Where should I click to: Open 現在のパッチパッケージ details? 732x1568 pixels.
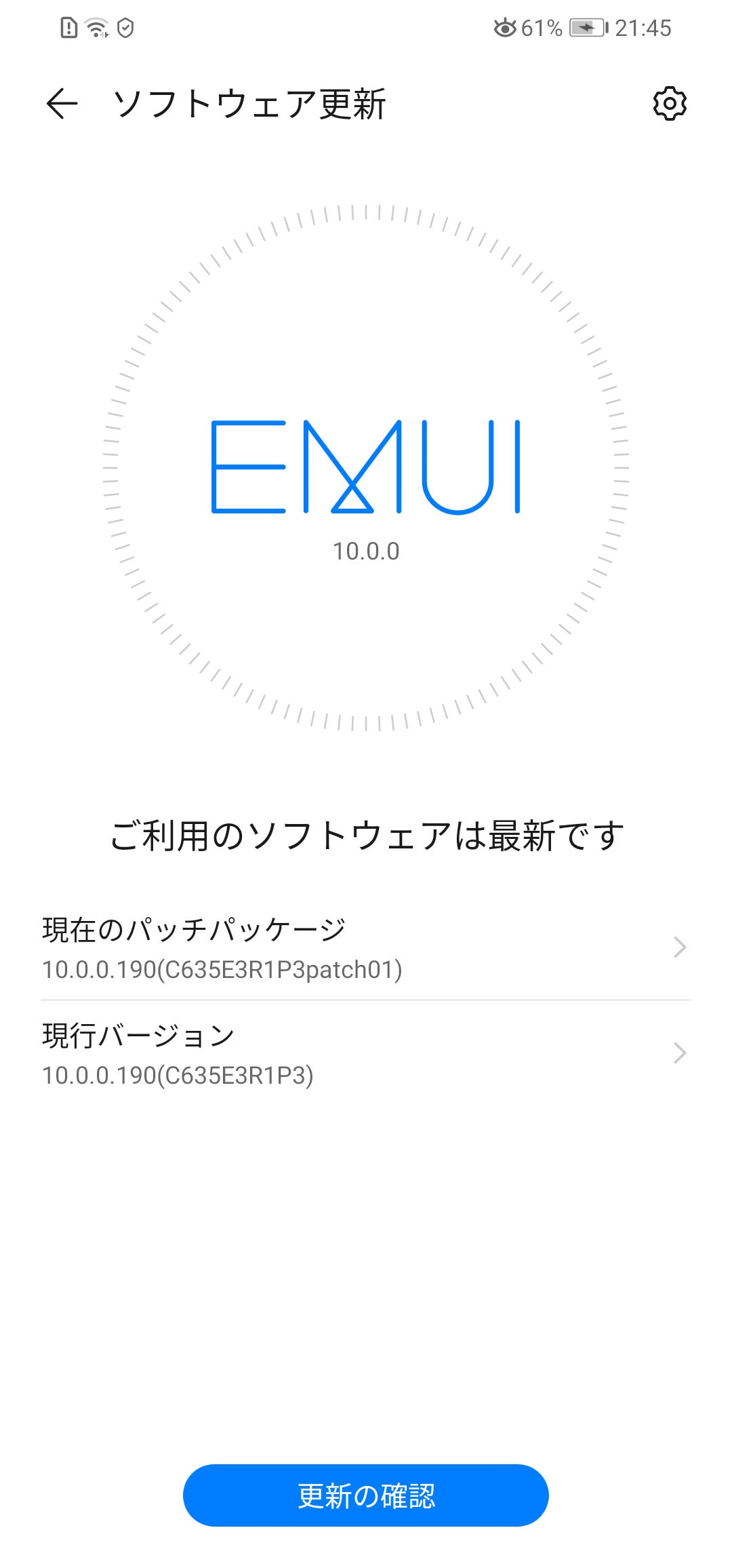tap(366, 947)
